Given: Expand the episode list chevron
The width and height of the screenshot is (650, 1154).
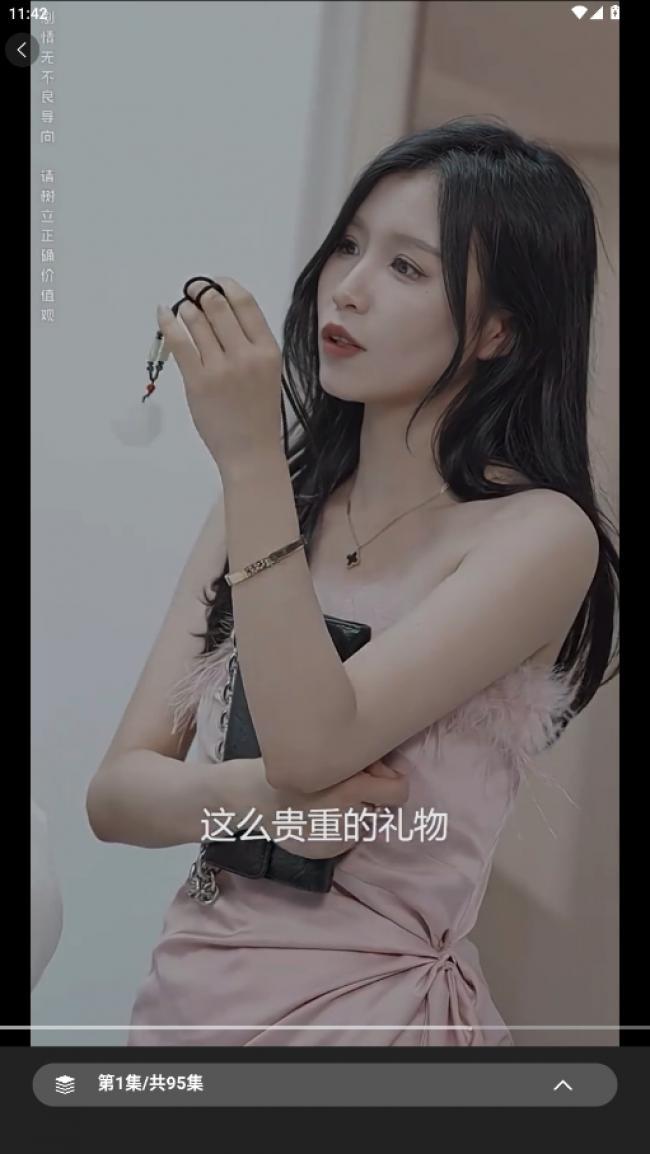Looking at the screenshot, I should tap(563, 1085).
